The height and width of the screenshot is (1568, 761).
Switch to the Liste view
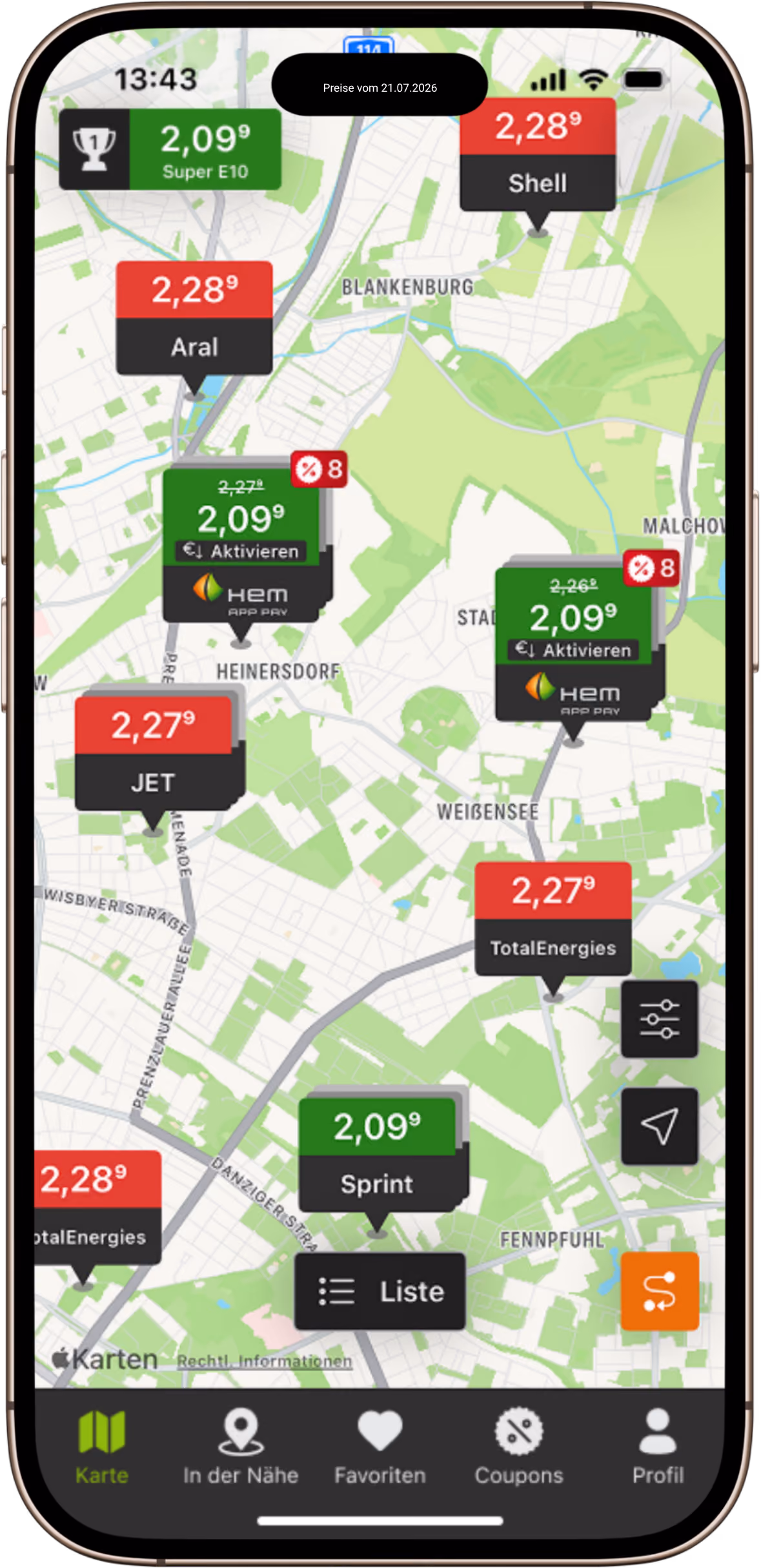(x=380, y=1291)
